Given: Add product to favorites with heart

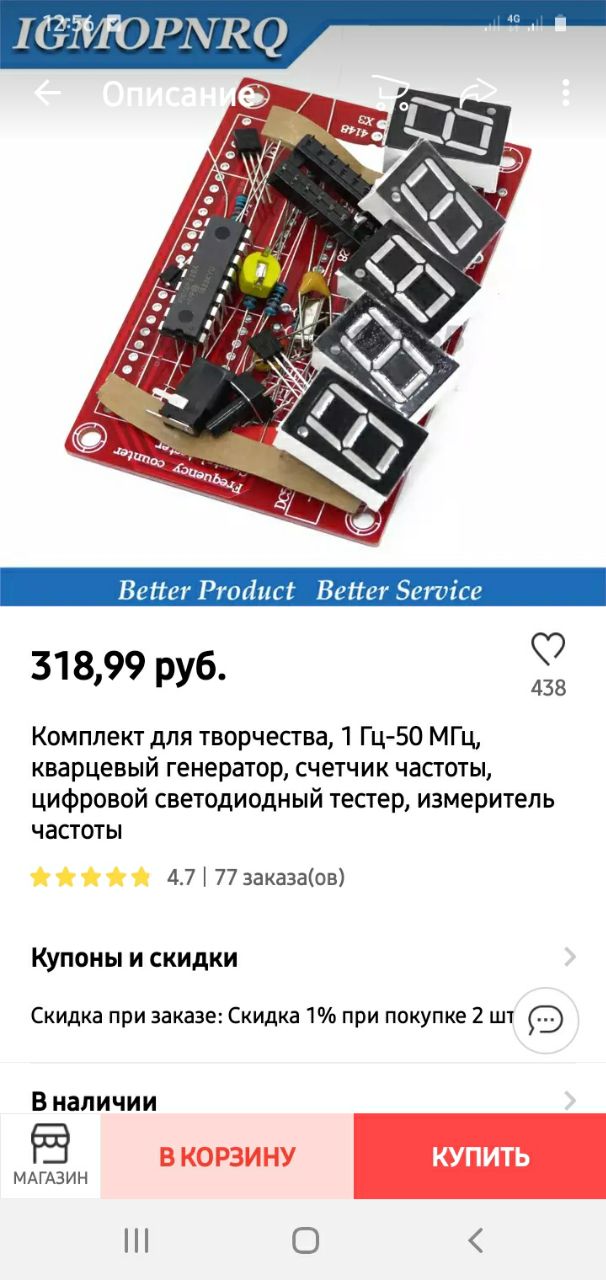Looking at the screenshot, I should pos(548,649).
